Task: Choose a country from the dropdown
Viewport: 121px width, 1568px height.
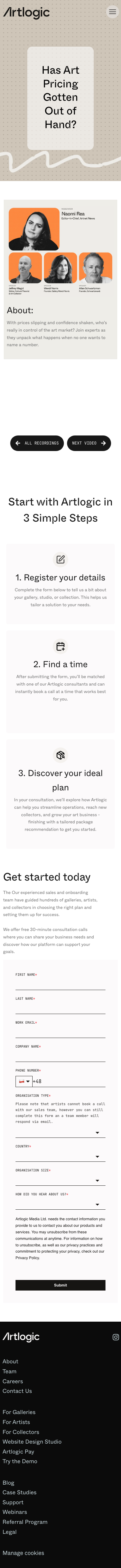Action: pos(60,1156)
